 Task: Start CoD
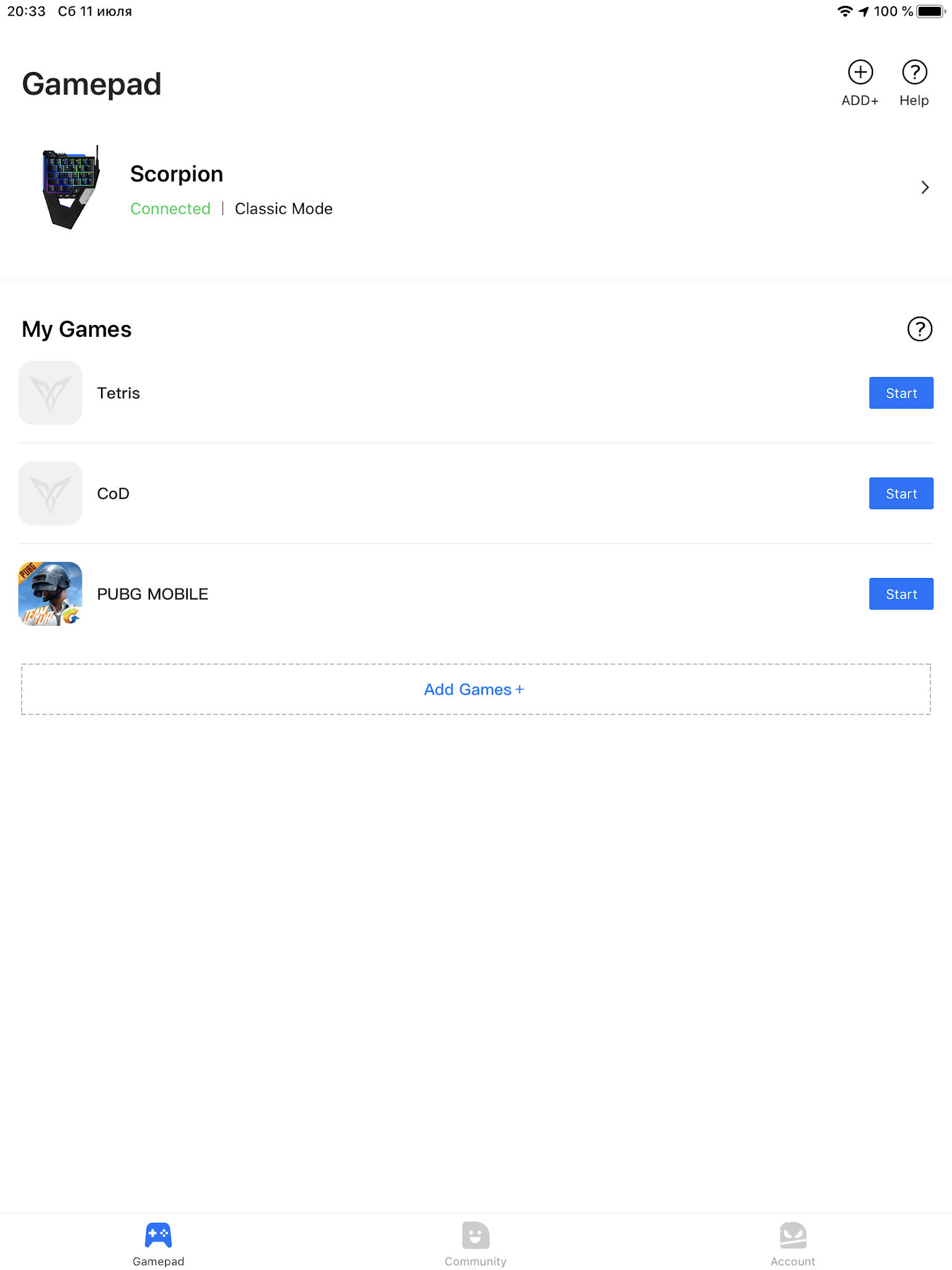[x=901, y=494]
